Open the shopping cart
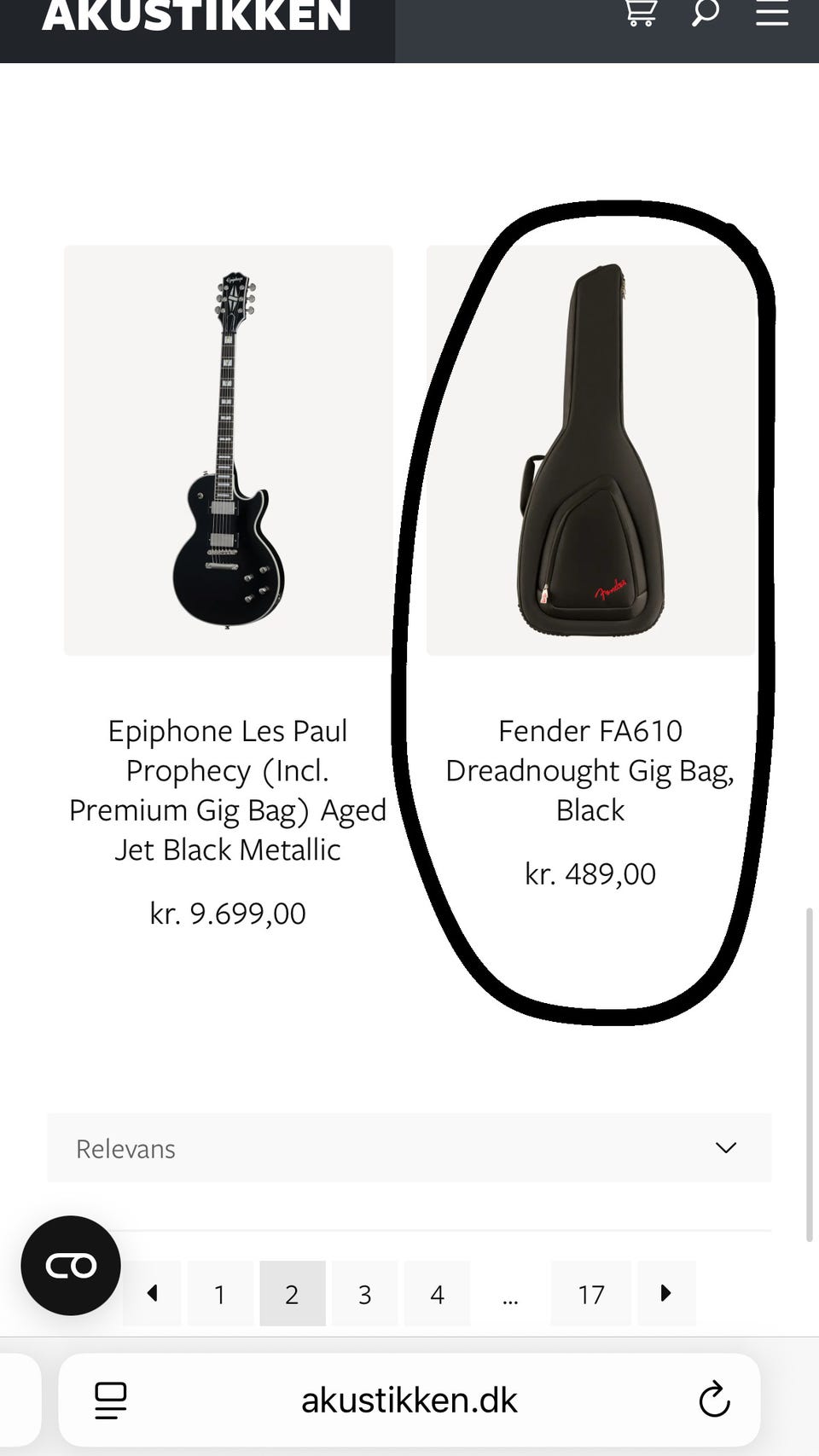Viewport: 819px width, 1456px height. 640,13
